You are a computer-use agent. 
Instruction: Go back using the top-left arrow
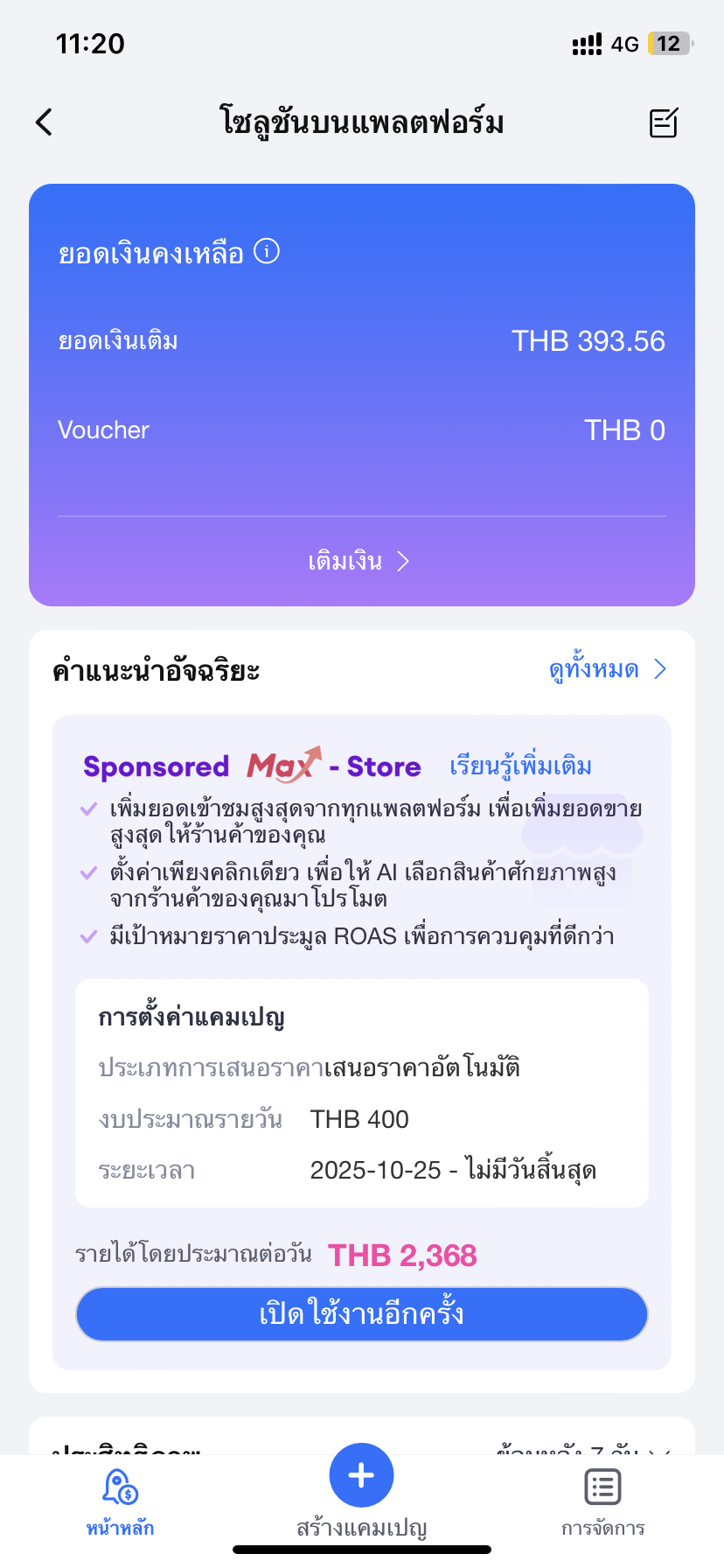tap(45, 122)
